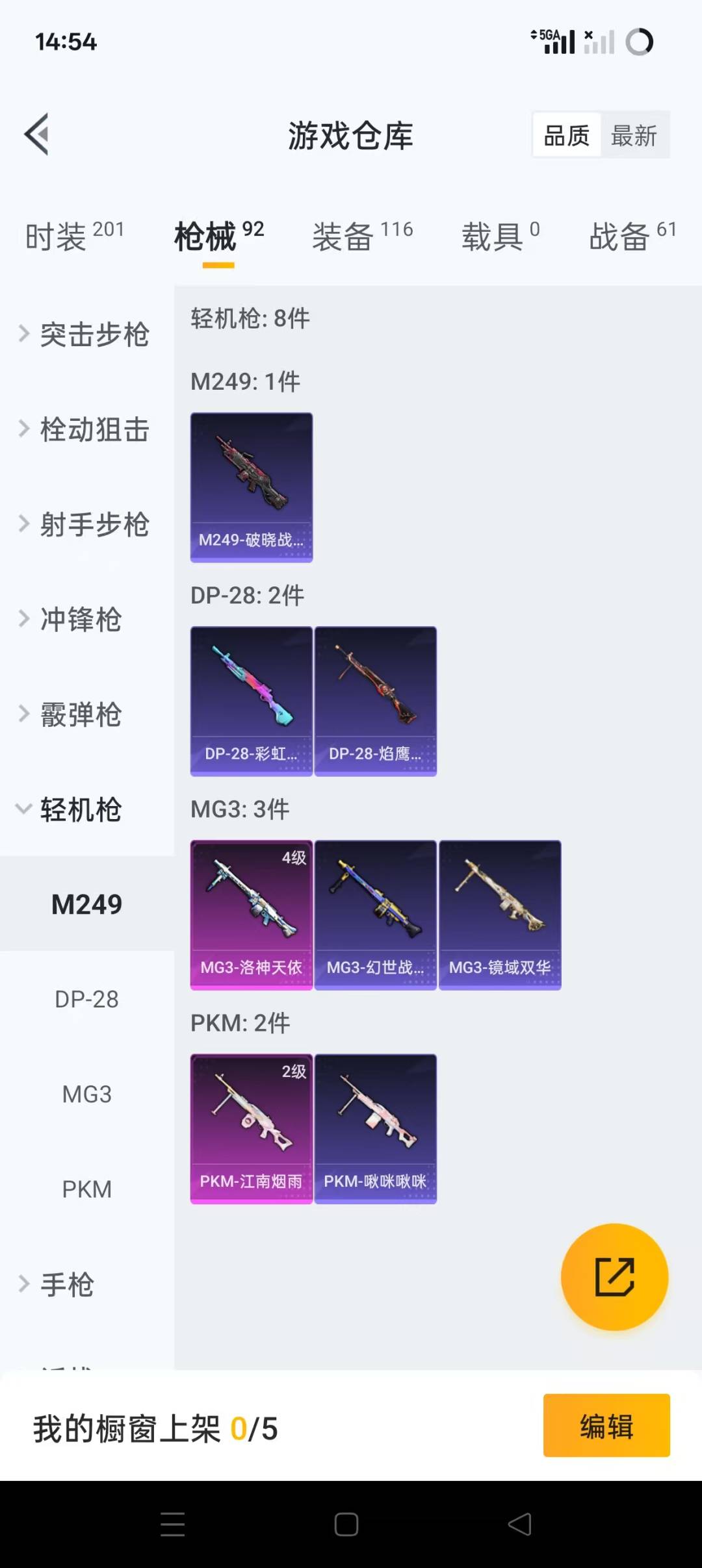The width and height of the screenshot is (702, 1568).
Task: Select DP-28 in the side list
Action: 86,999
